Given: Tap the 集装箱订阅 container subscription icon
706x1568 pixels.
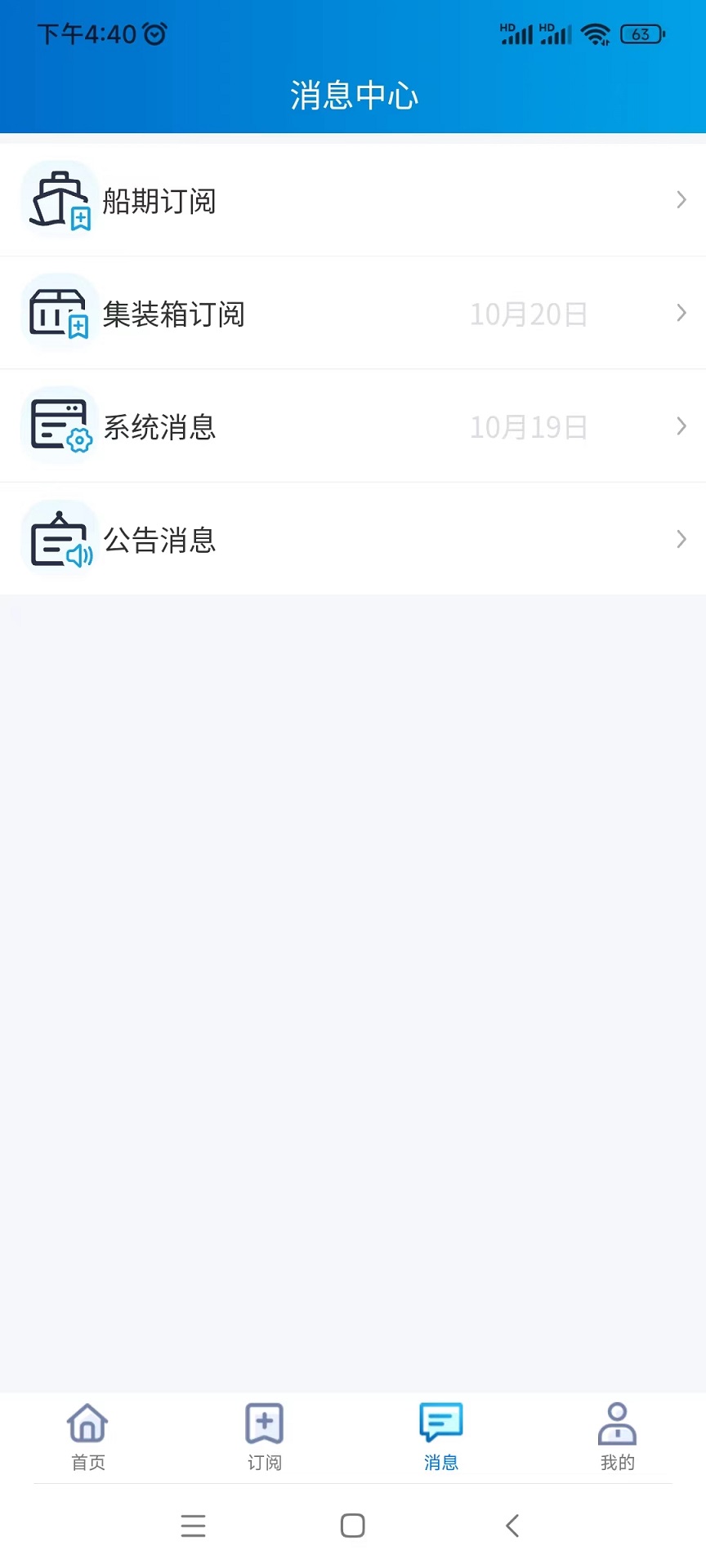Looking at the screenshot, I should (60, 312).
